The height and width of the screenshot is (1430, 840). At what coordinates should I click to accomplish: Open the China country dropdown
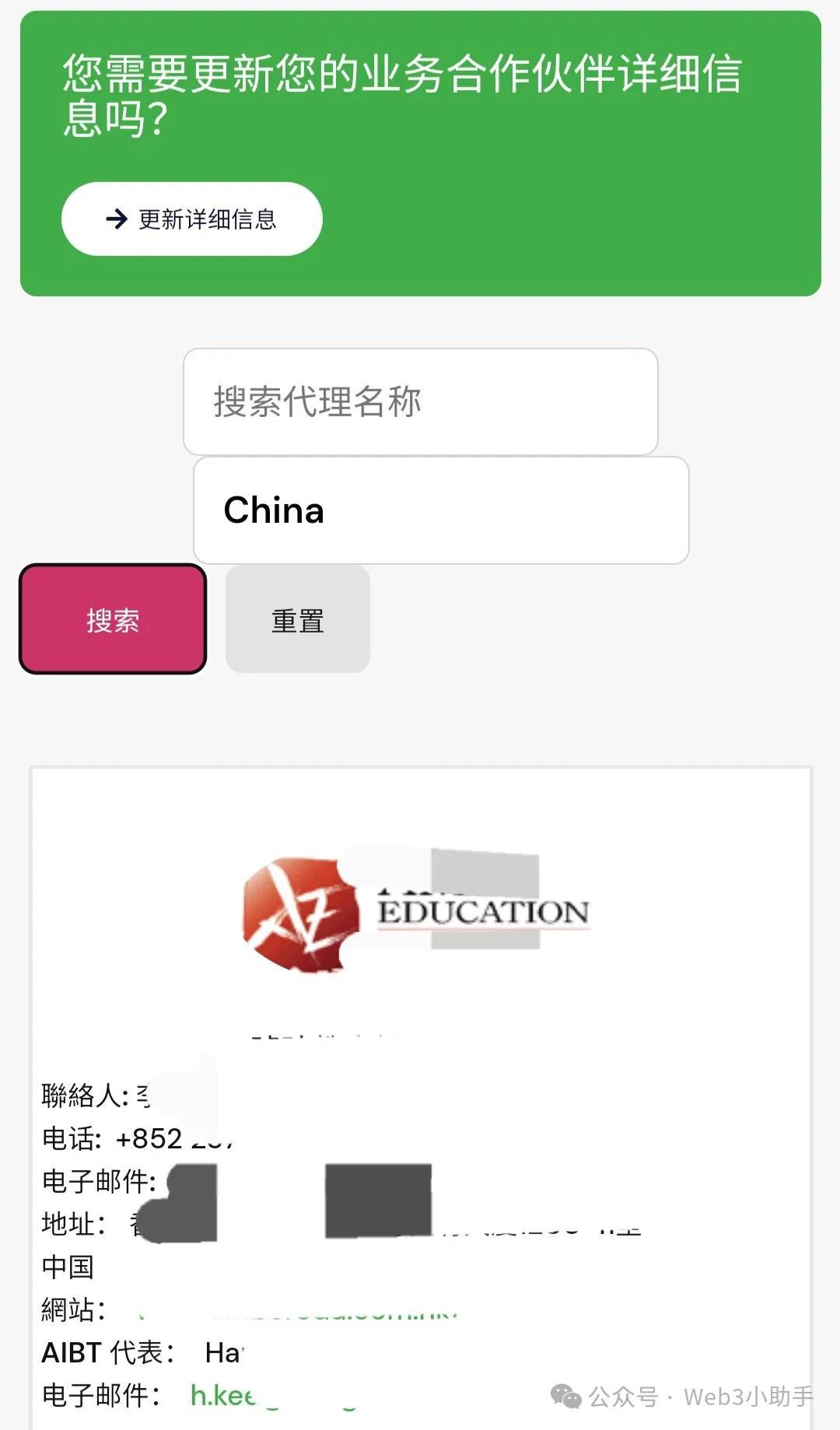tap(440, 510)
